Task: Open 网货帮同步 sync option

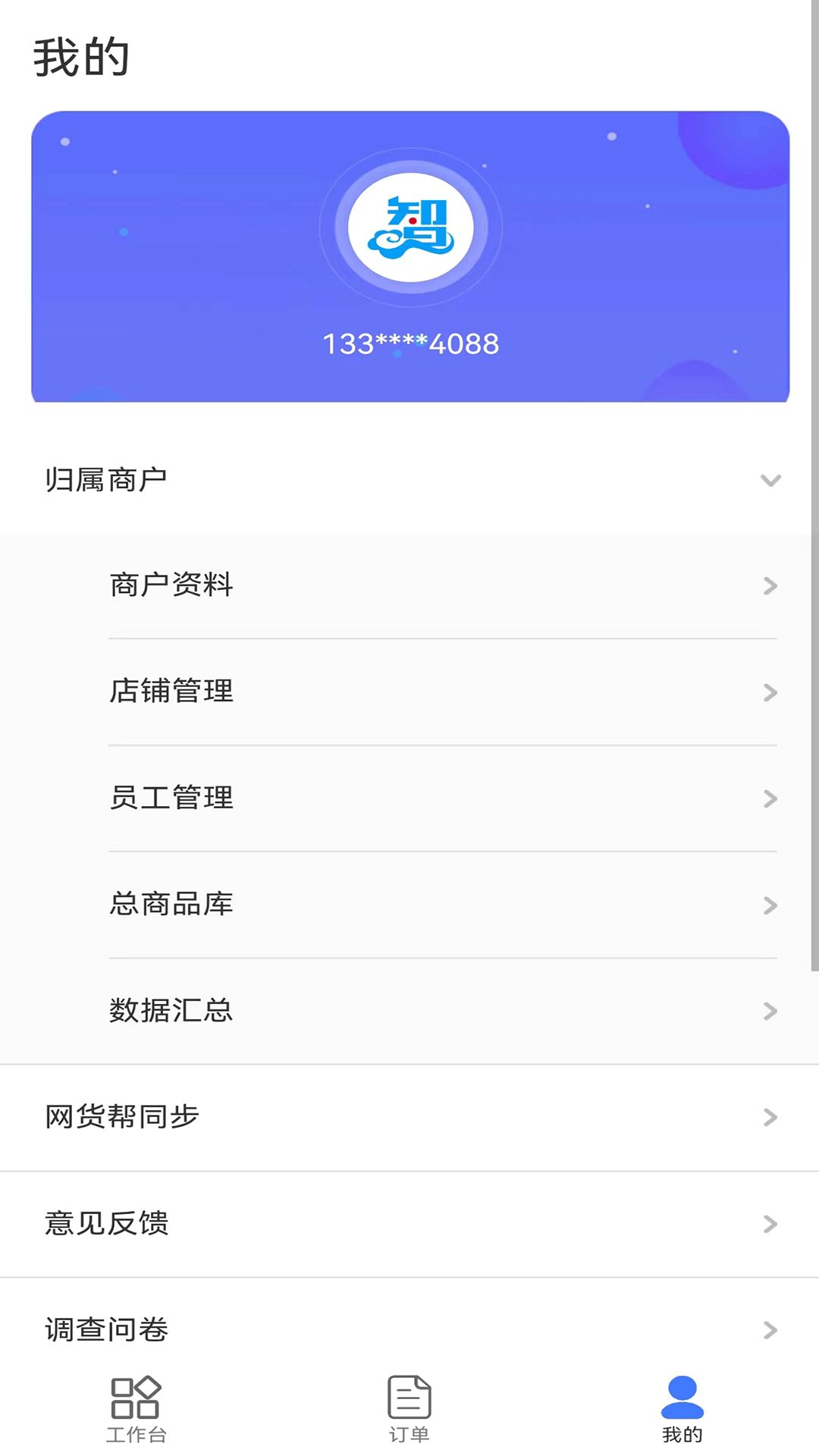Action: click(x=121, y=1116)
